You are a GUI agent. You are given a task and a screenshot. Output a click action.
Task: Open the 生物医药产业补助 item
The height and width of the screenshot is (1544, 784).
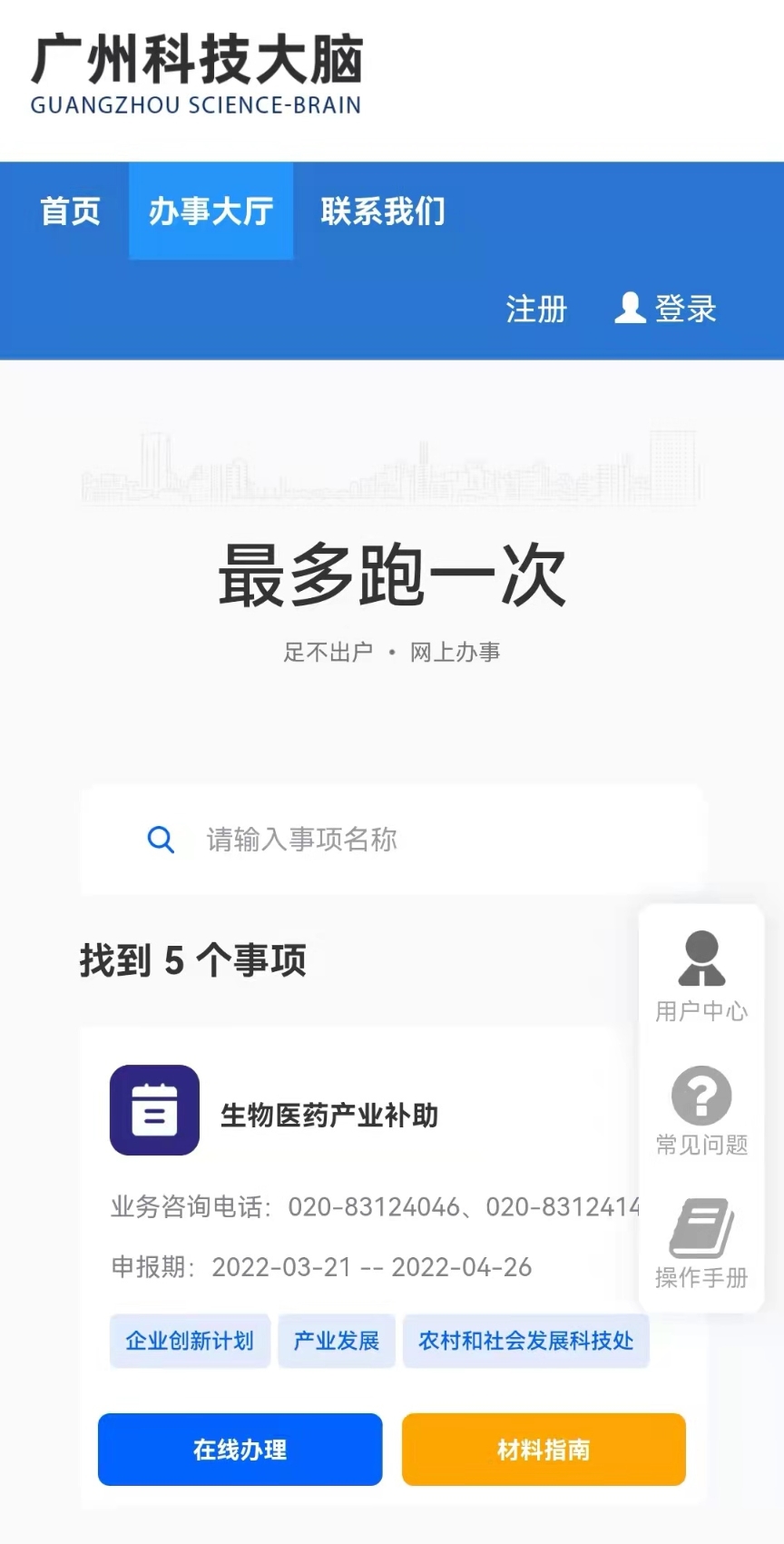[329, 1115]
